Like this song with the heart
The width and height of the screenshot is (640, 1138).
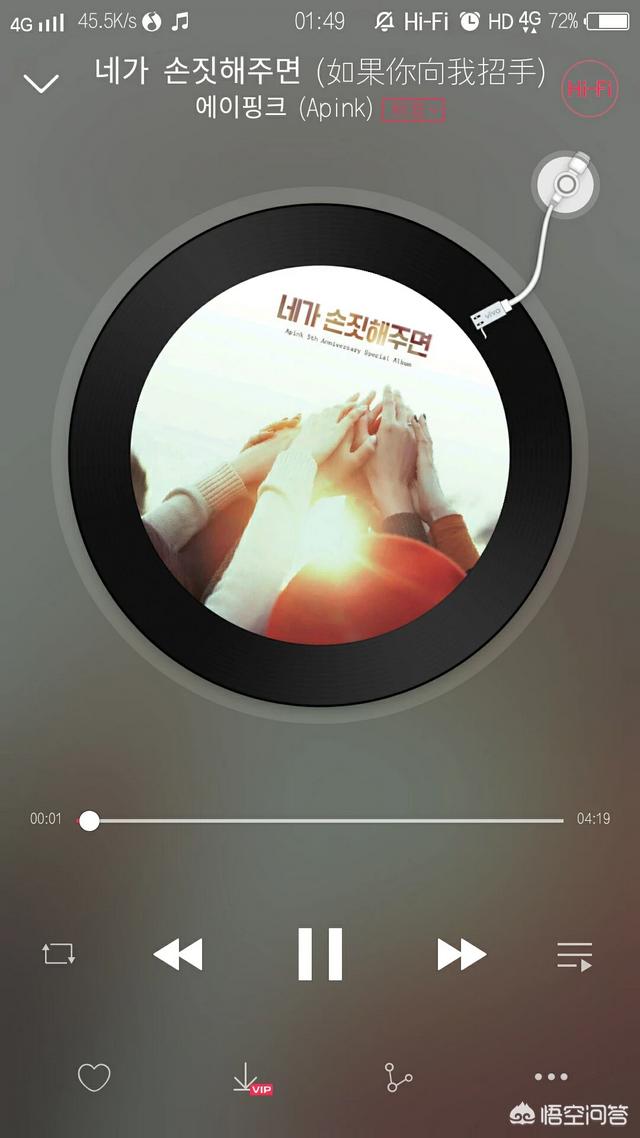[x=94, y=1077]
